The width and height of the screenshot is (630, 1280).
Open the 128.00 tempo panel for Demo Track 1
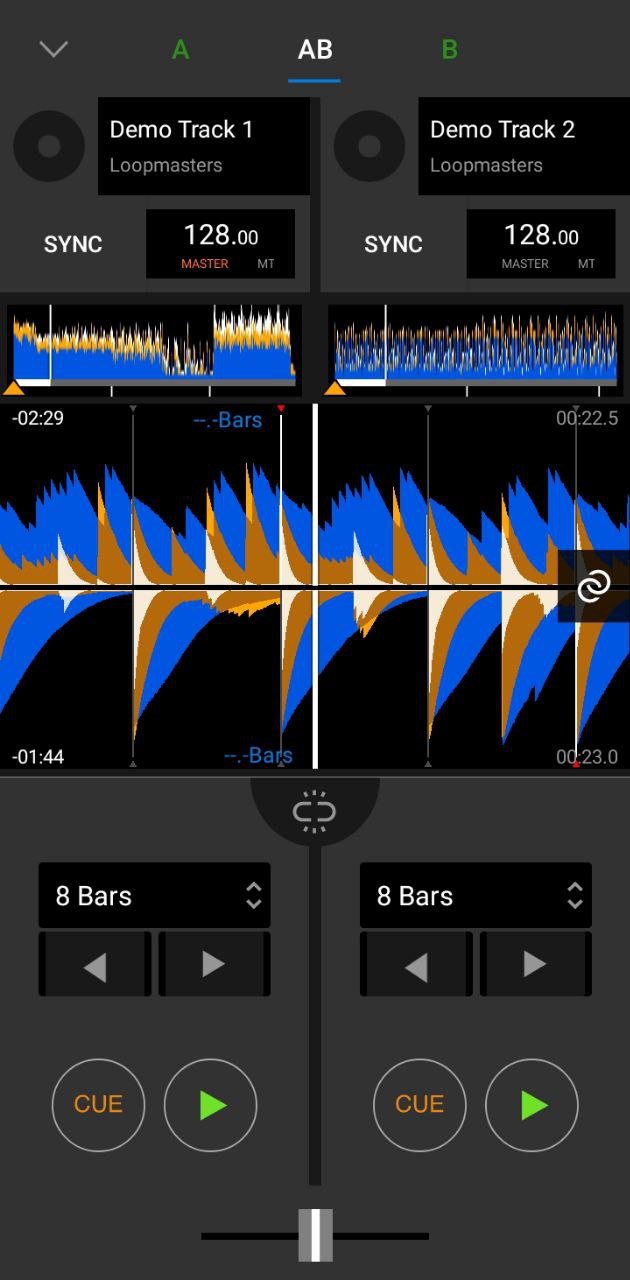(220, 244)
